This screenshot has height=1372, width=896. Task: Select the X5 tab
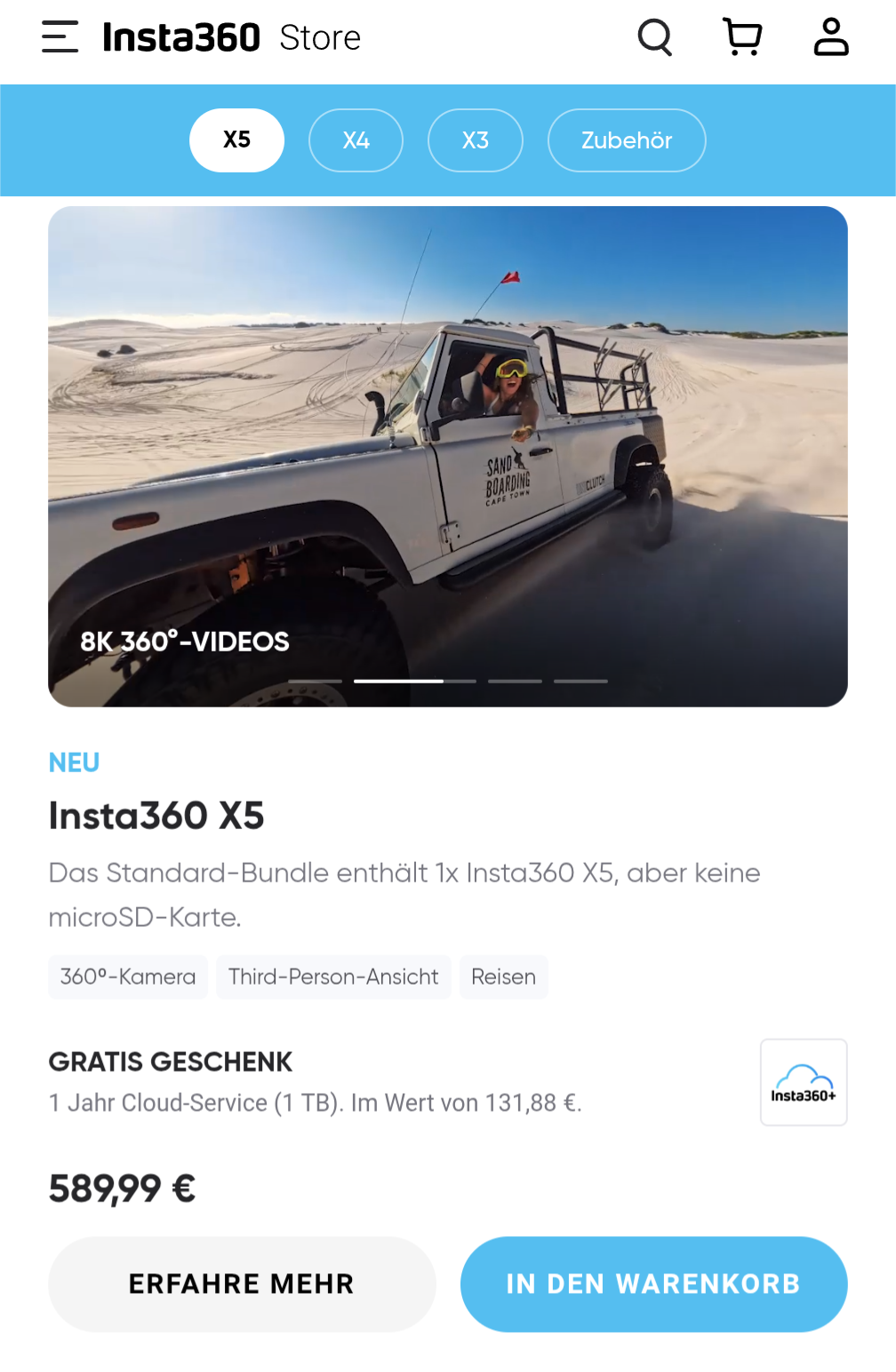(x=236, y=140)
